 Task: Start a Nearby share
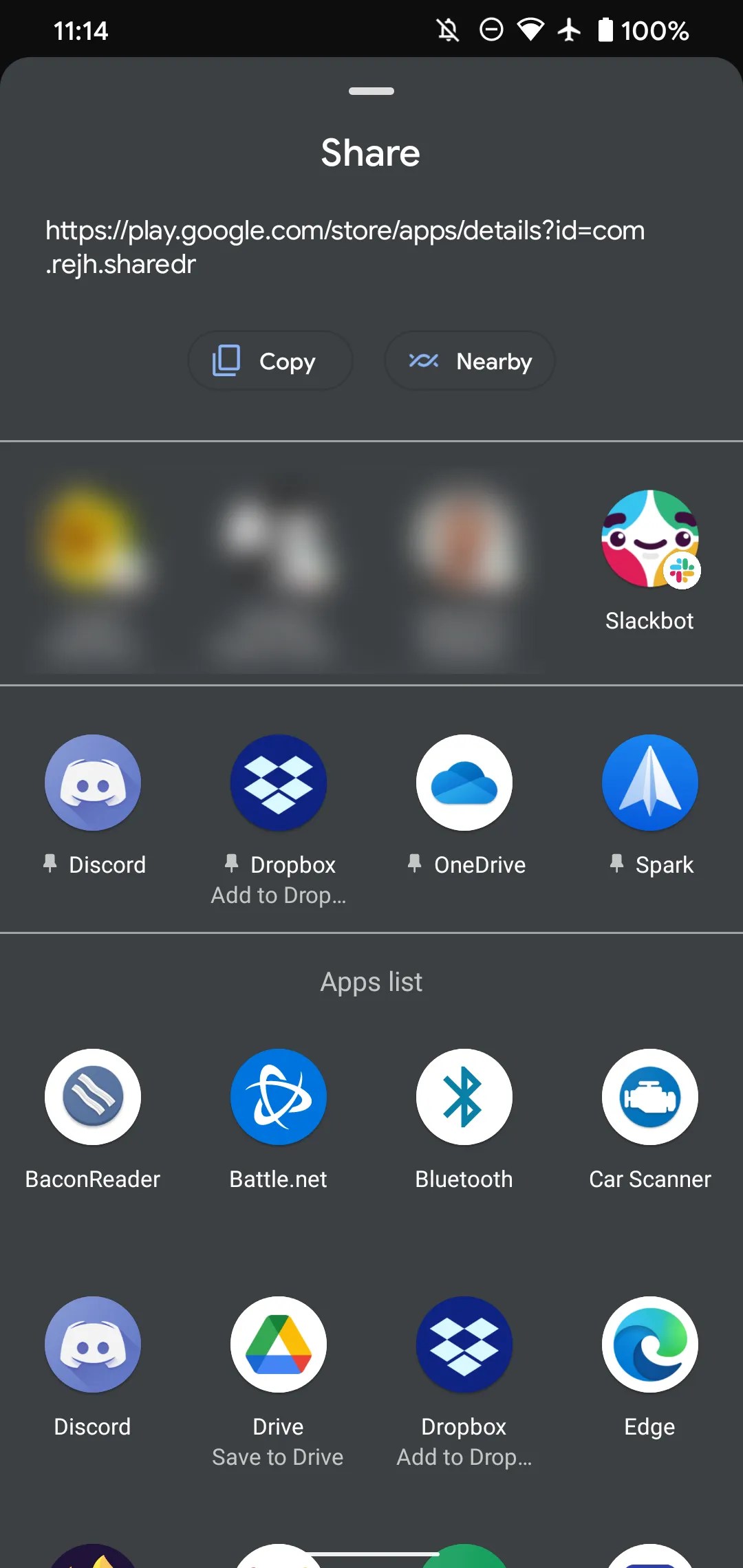coord(469,360)
